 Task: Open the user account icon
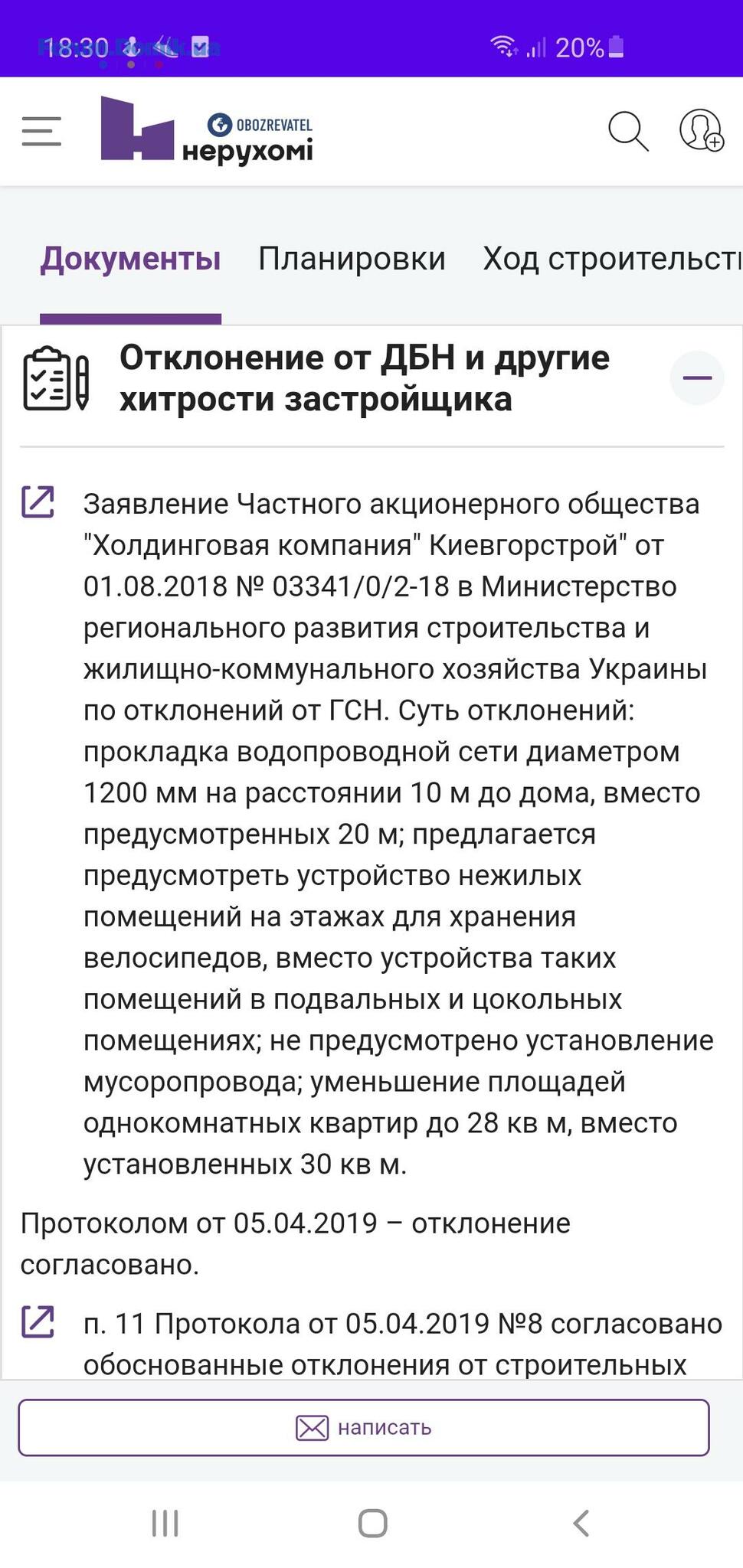tap(701, 131)
